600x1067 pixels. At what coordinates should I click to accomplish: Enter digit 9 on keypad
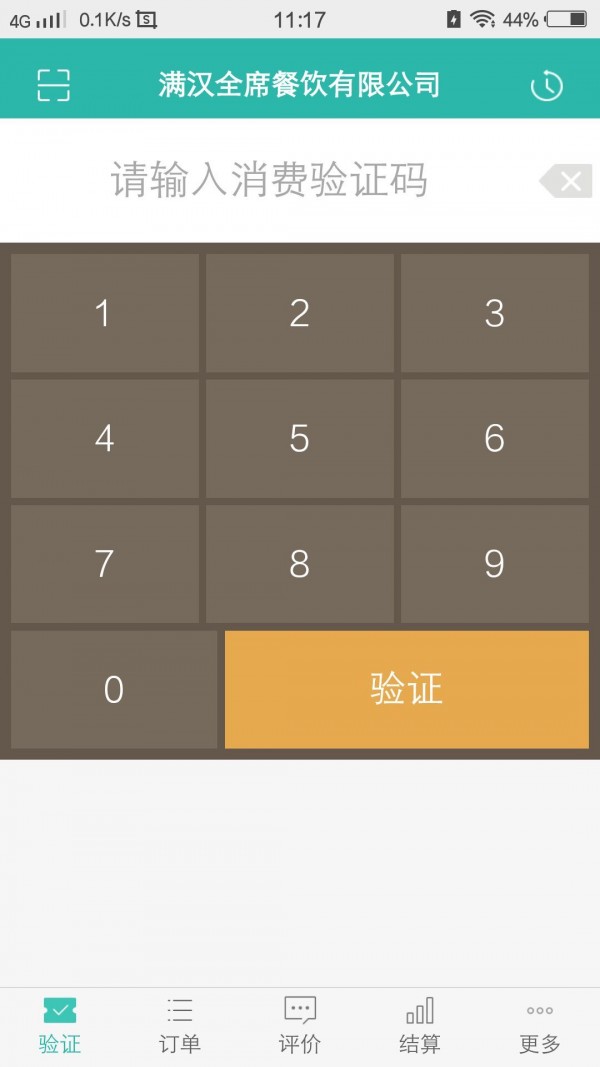click(x=494, y=563)
